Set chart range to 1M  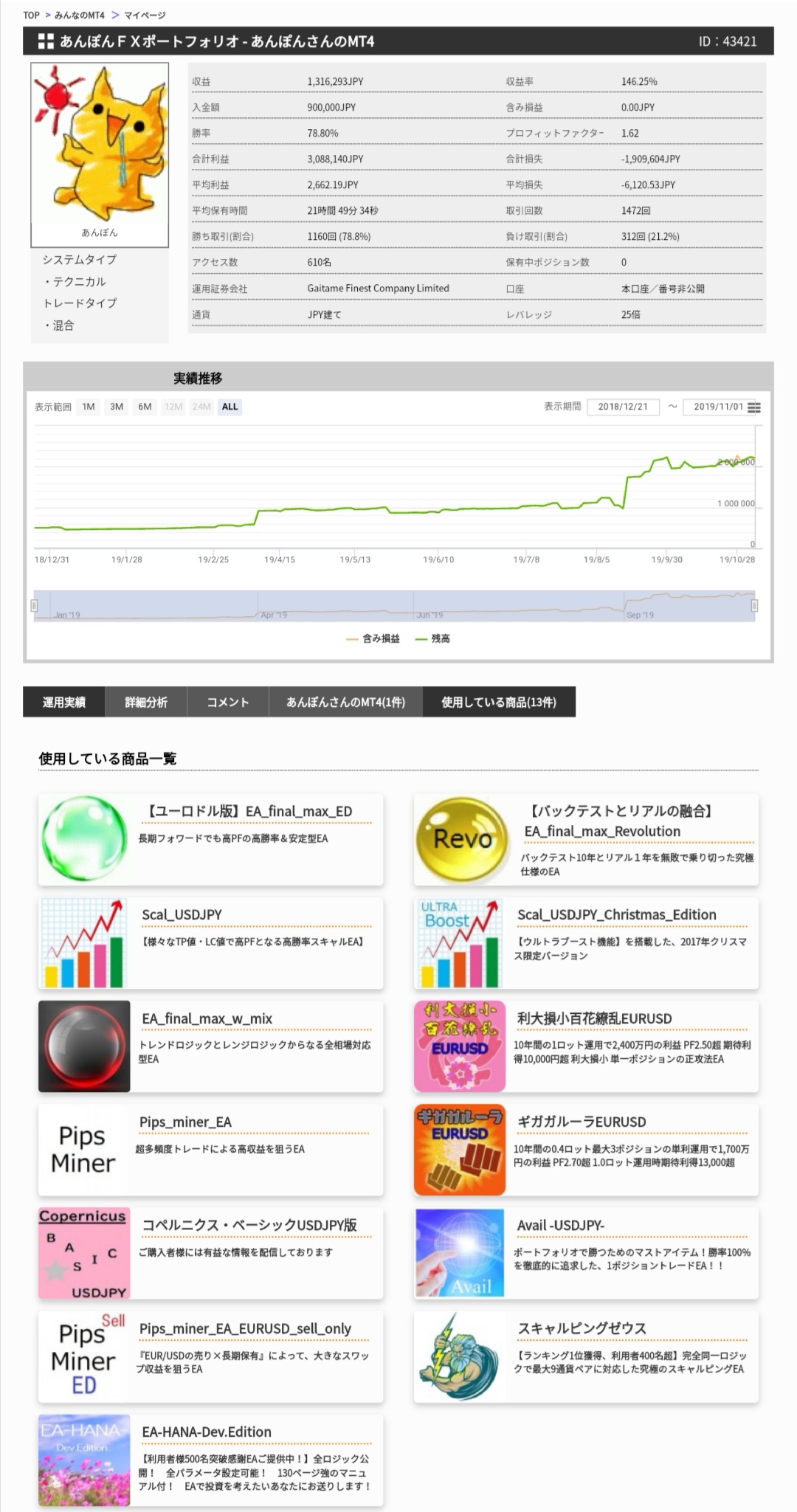click(89, 407)
